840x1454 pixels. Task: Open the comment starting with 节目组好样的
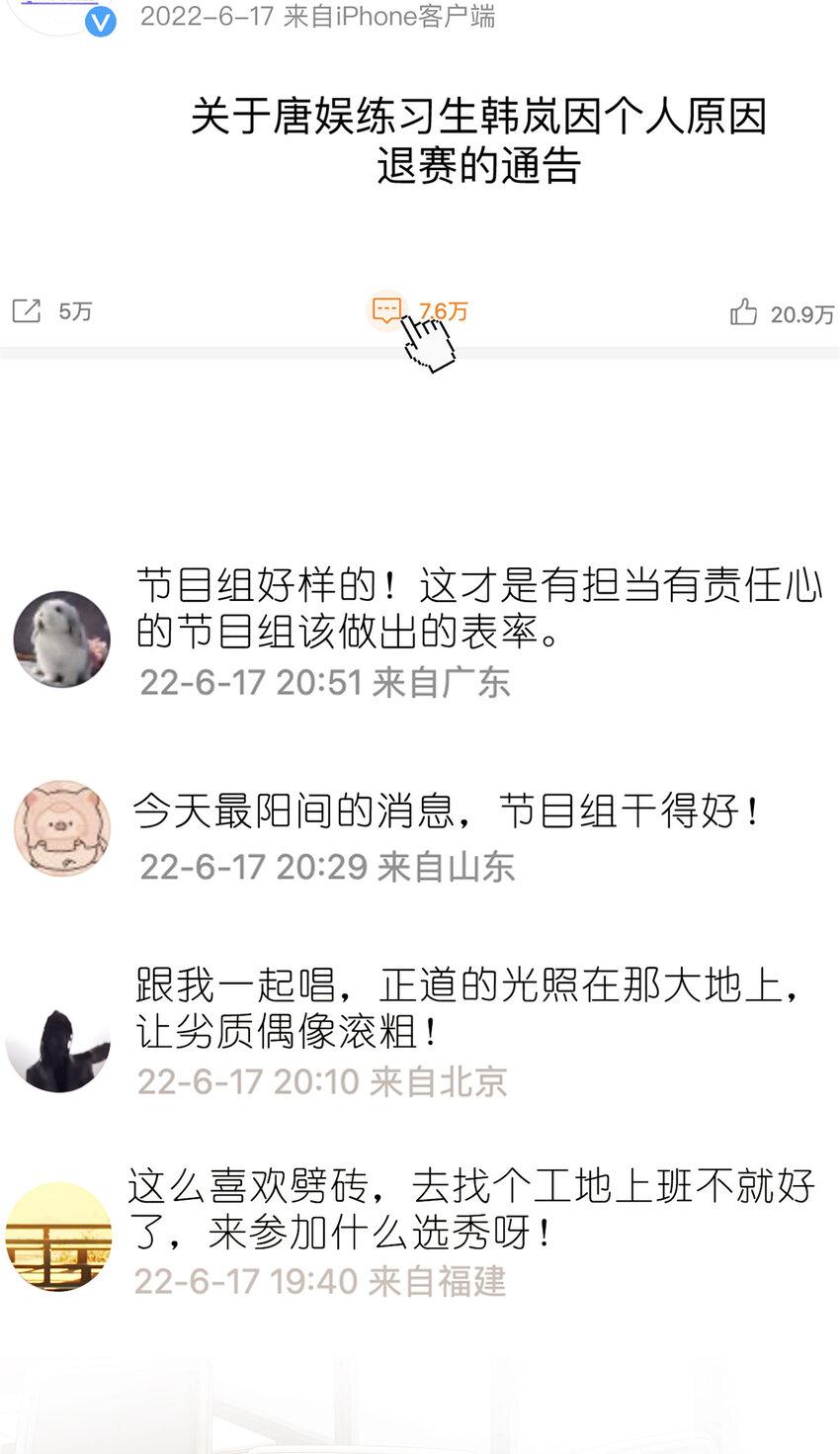pos(478,609)
